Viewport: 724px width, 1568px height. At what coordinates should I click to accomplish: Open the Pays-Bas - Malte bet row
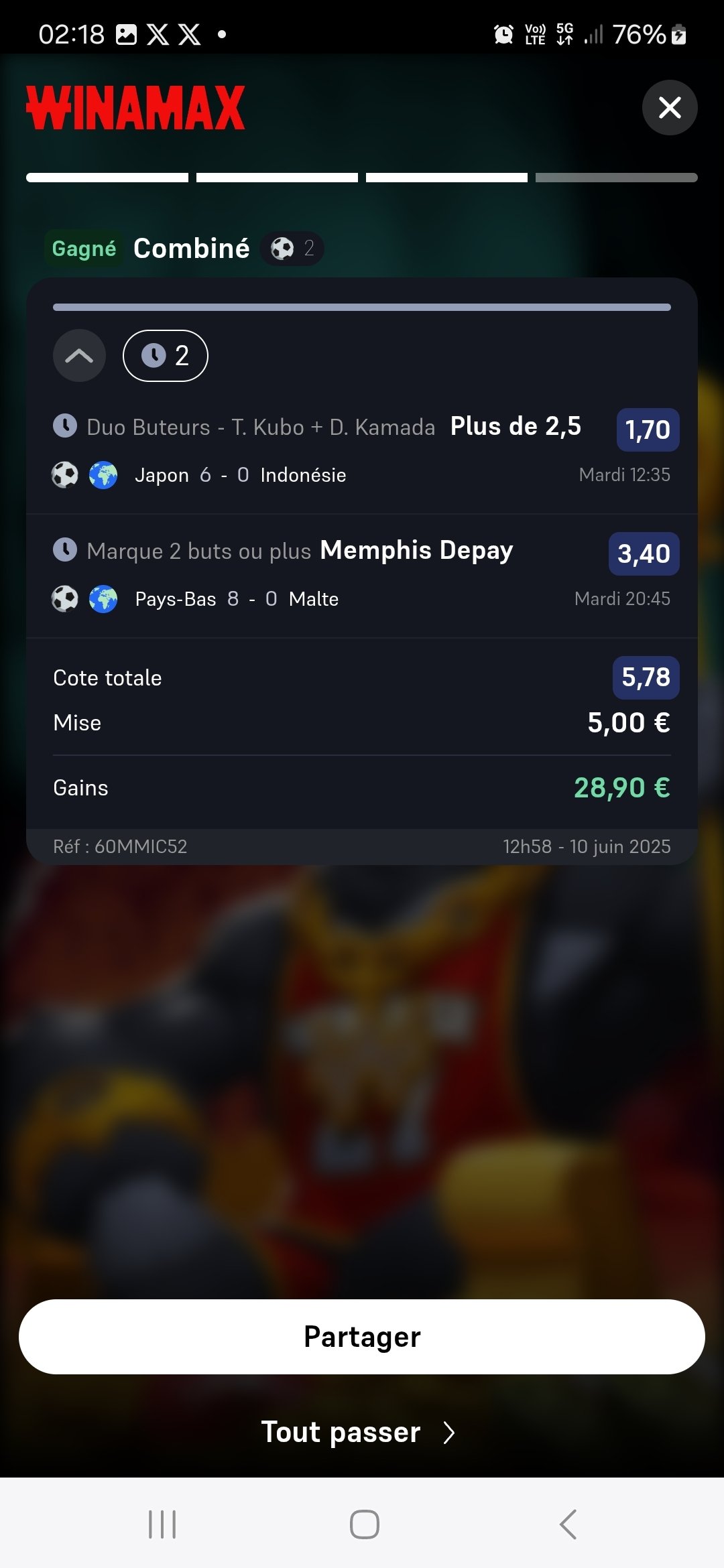pos(362,575)
